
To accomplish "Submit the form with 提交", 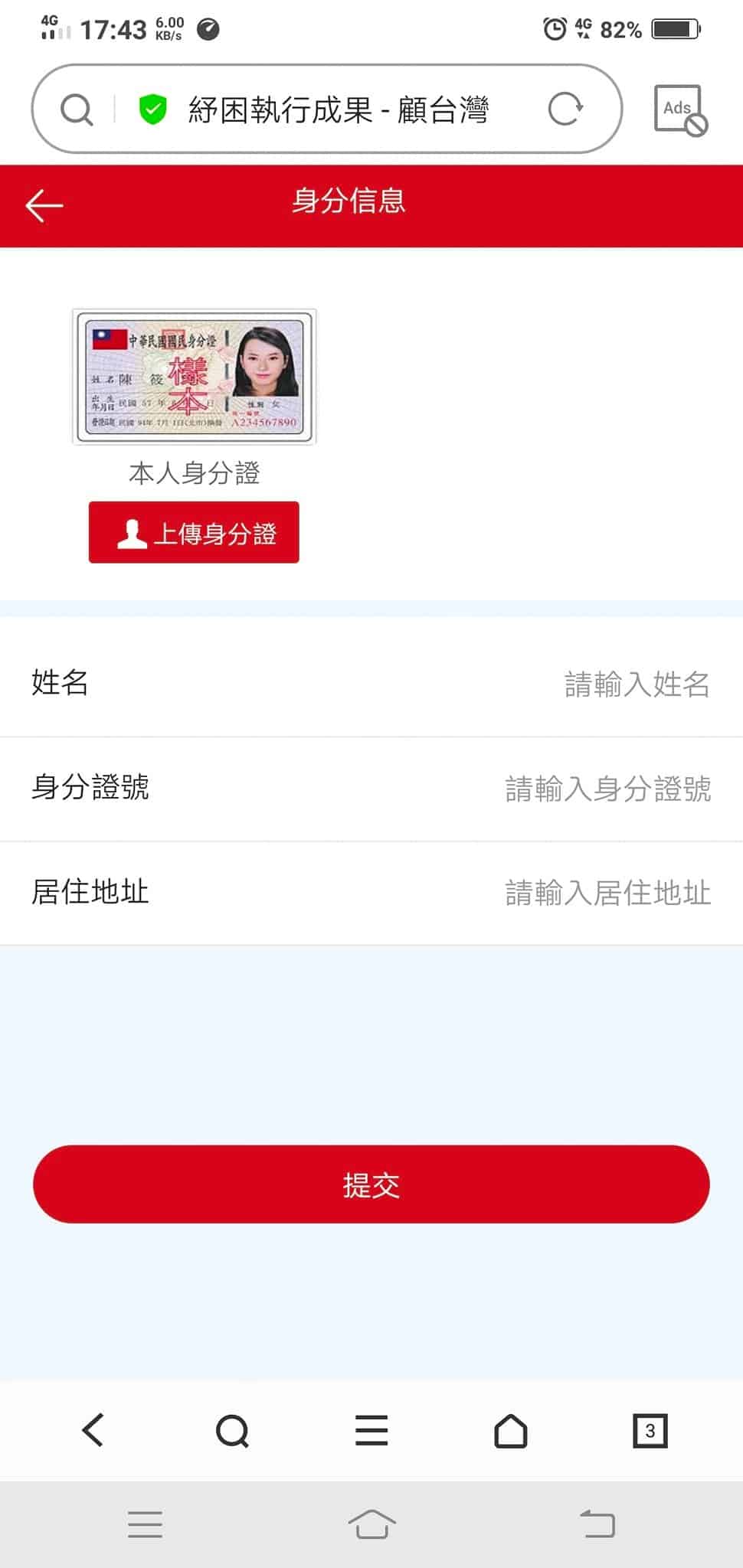I will [371, 1184].
